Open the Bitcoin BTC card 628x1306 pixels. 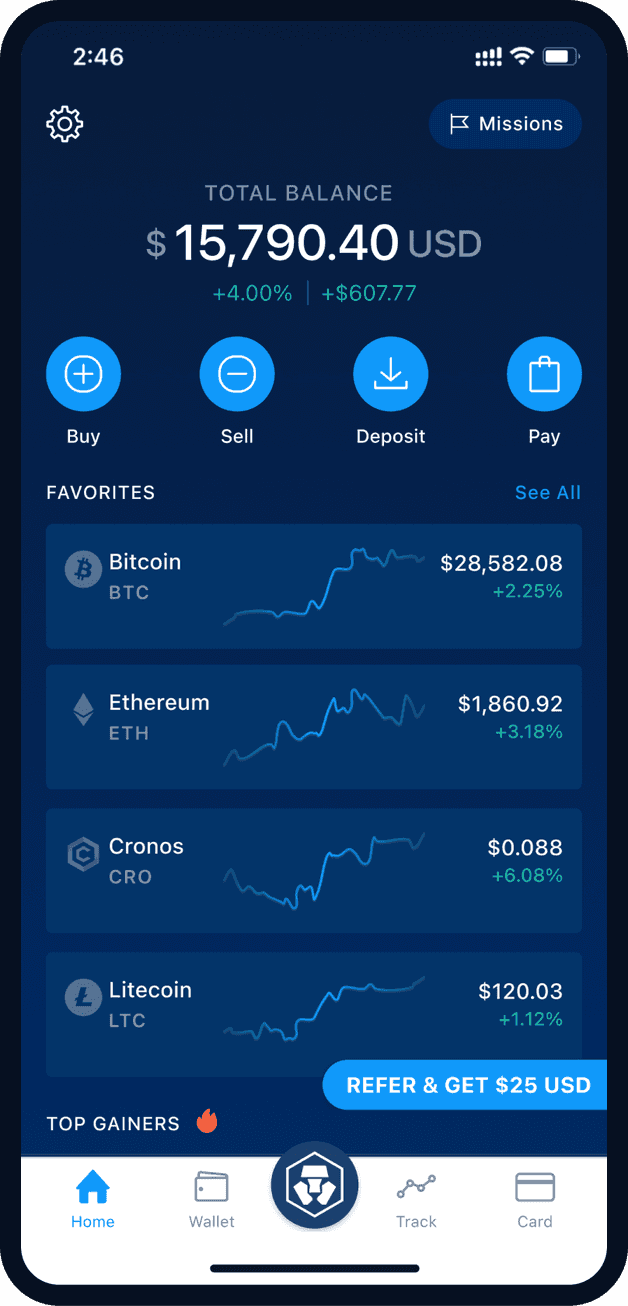coord(313,586)
